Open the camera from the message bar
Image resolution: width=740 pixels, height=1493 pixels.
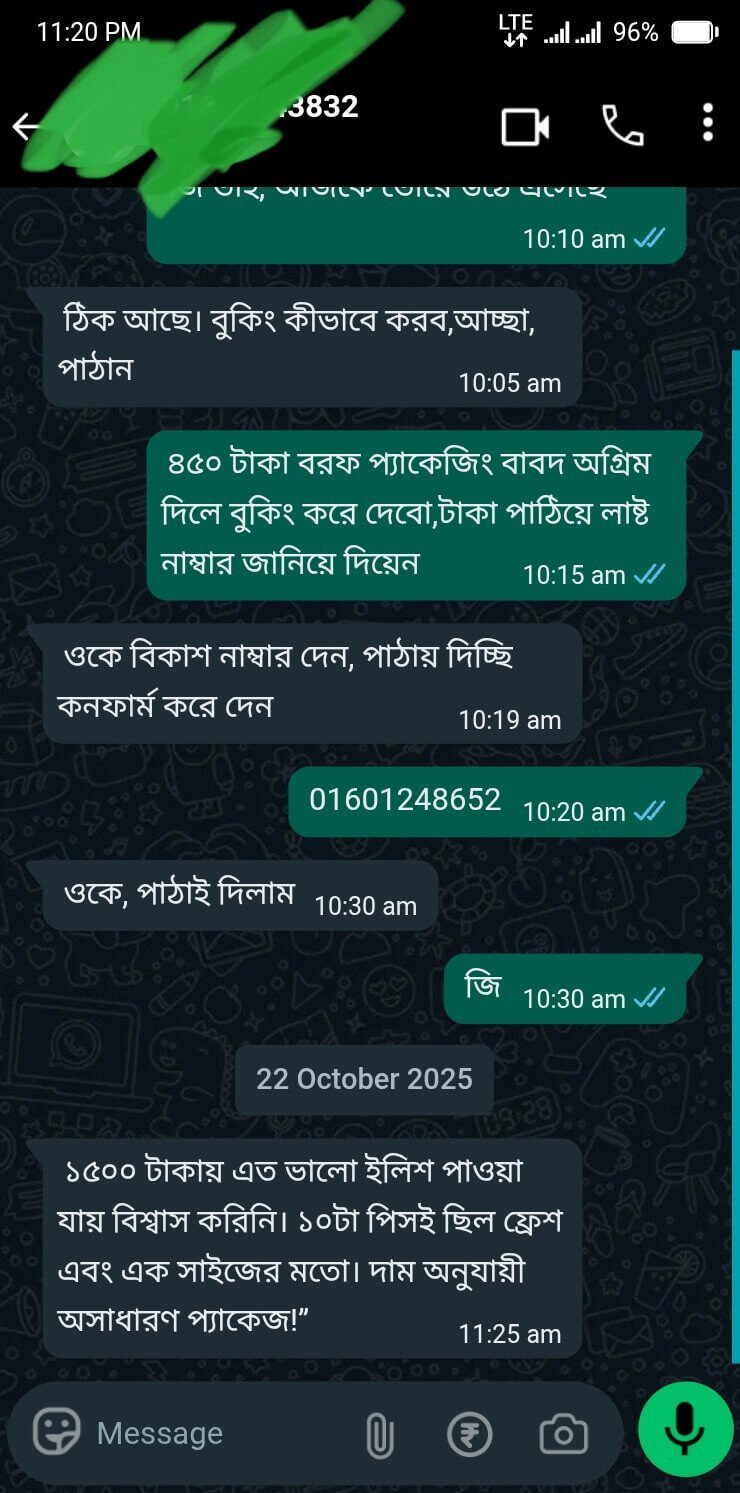coord(563,1434)
